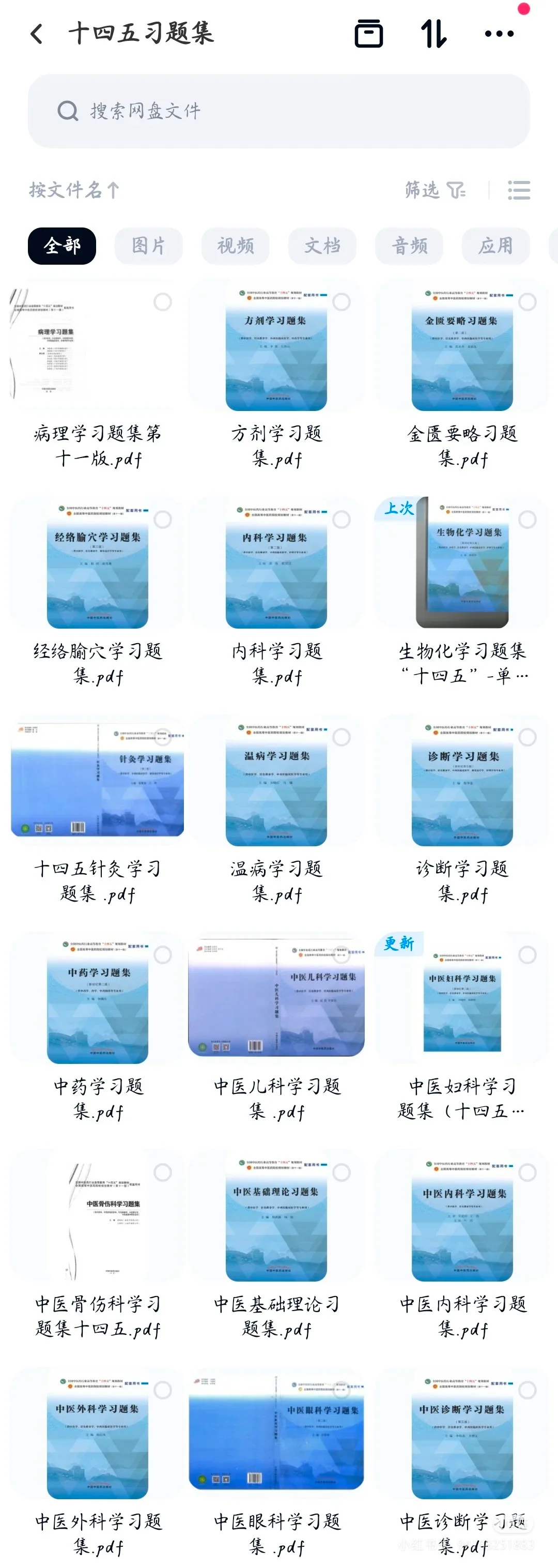Tap the 搜索网盘文件 search box
Viewport: 558px width, 1568px height.
coord(278,111)
